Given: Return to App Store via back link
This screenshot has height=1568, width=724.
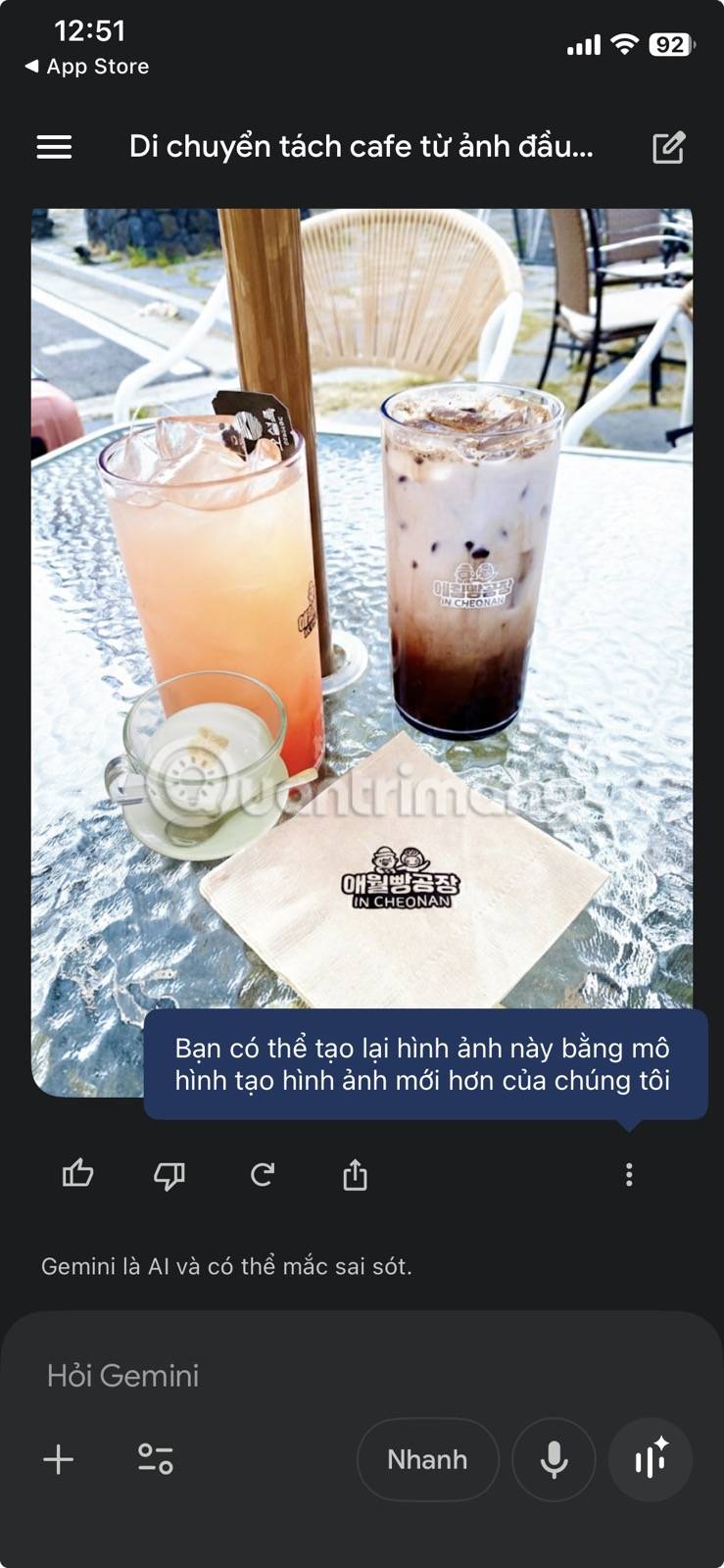Looking at the screenshot, I should tap(86, 67).
